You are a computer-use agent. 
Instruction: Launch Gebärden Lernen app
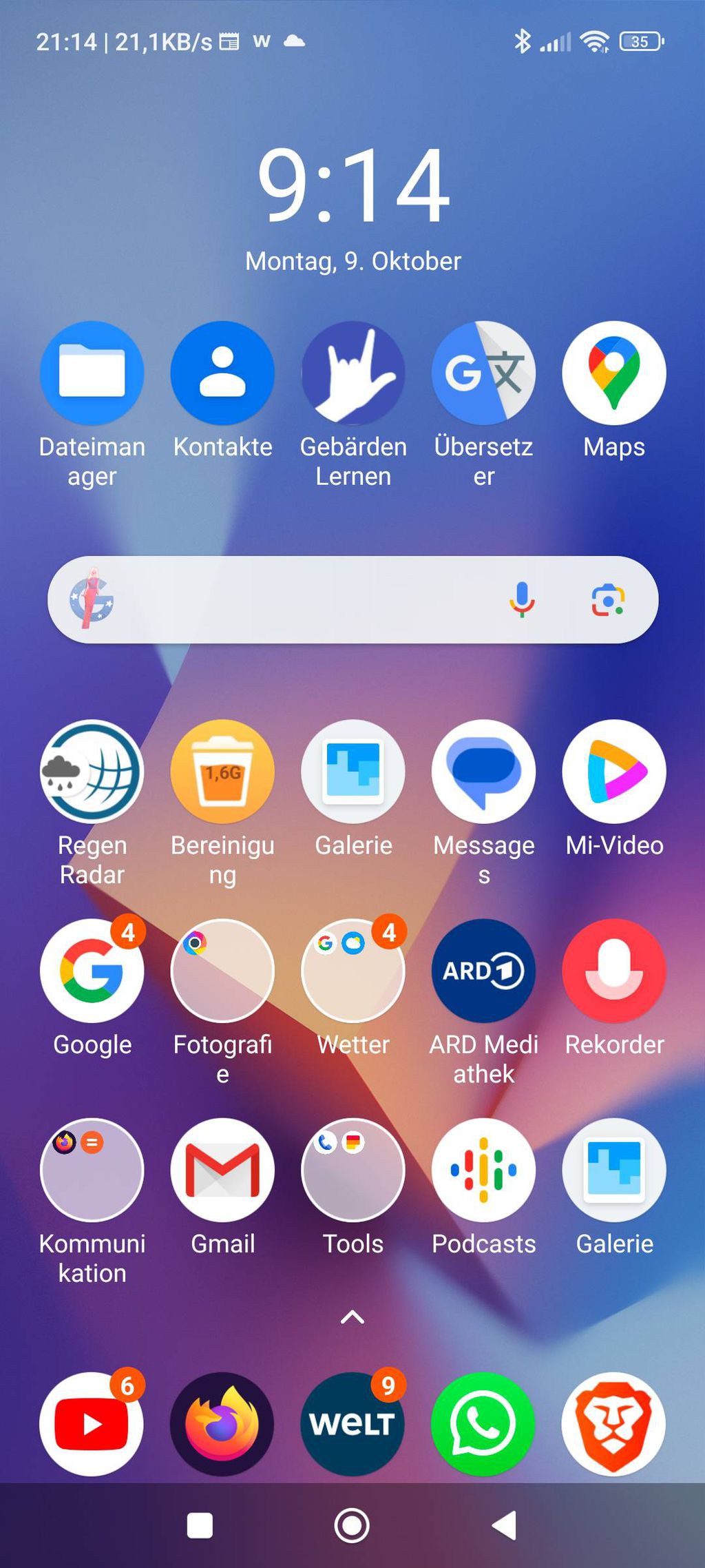(353, 373)
